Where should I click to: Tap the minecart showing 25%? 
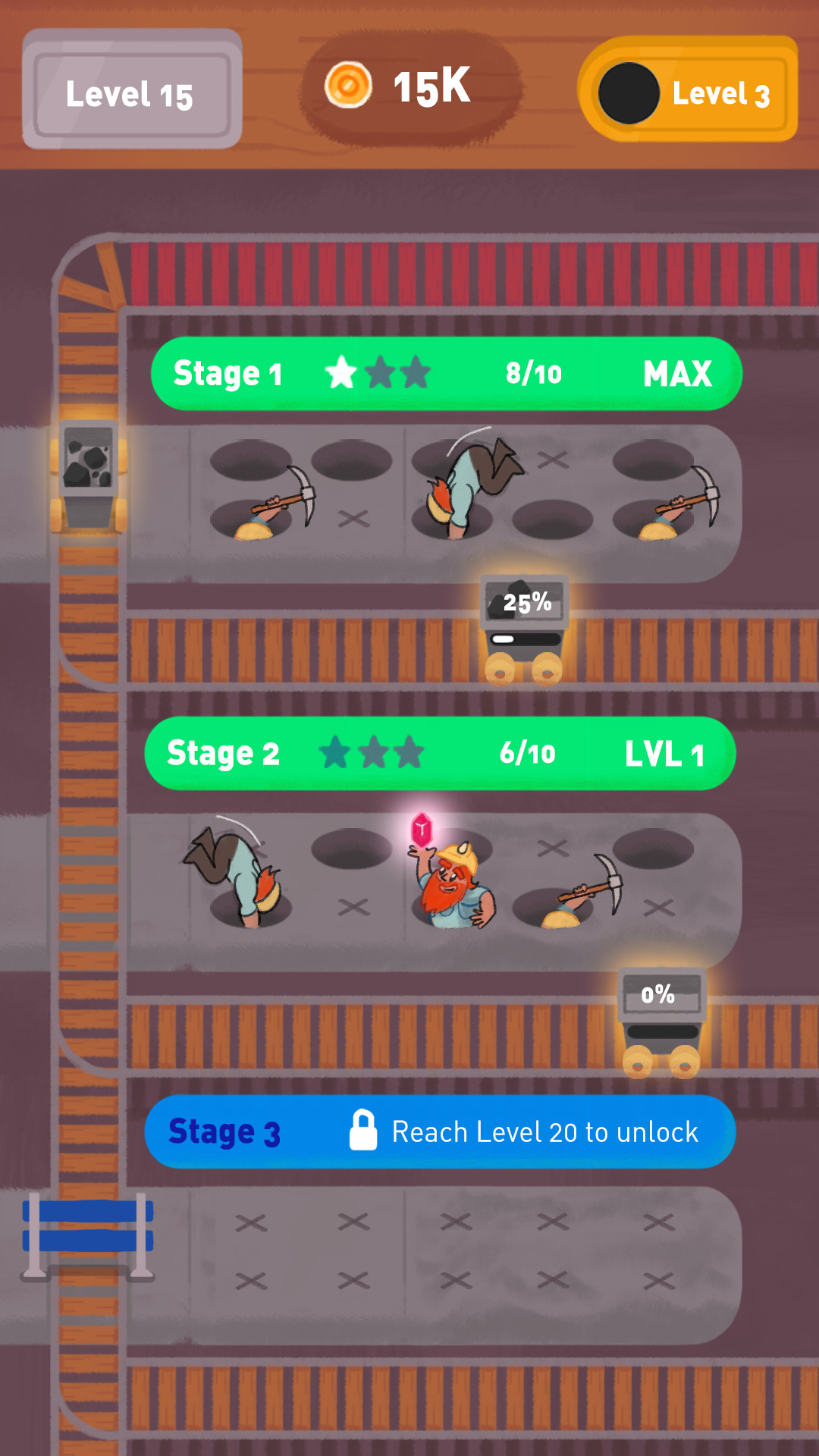525,631
